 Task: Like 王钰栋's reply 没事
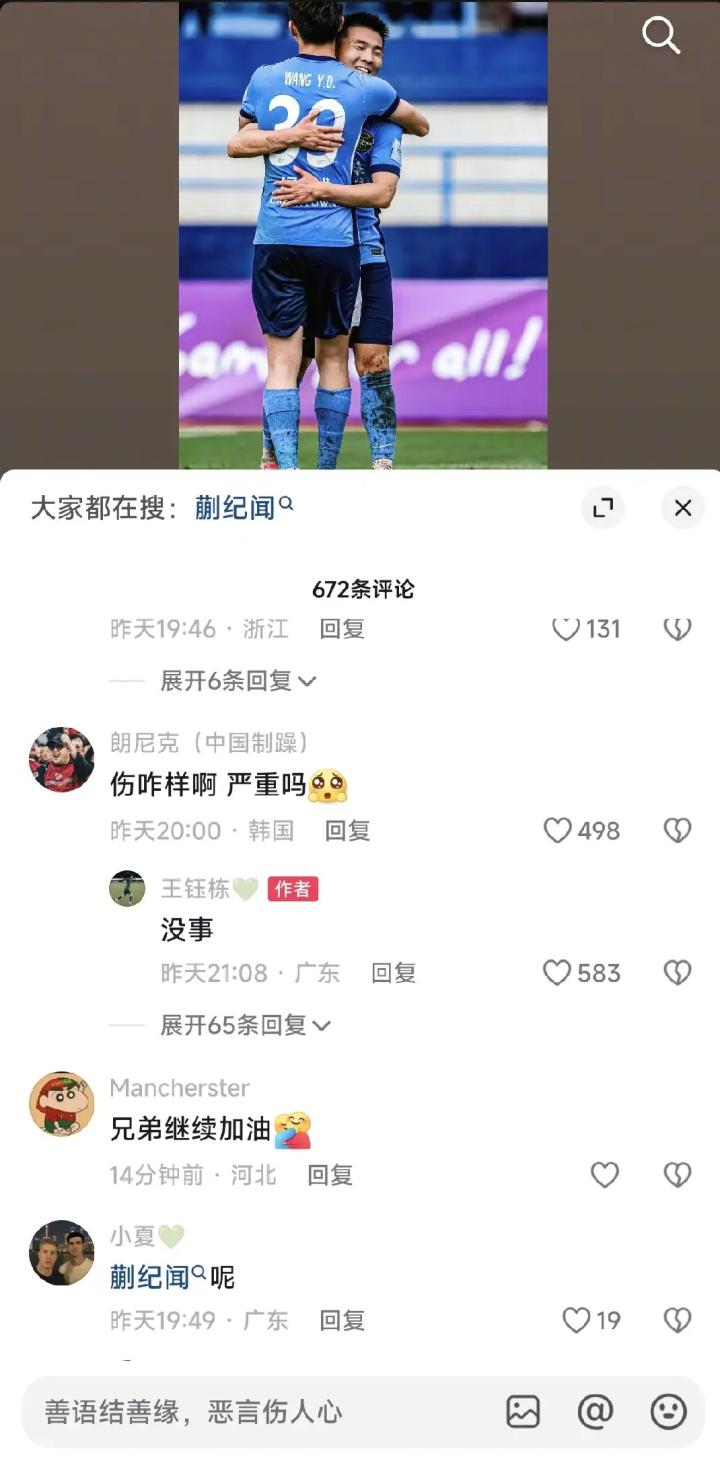tap(557, 973)
